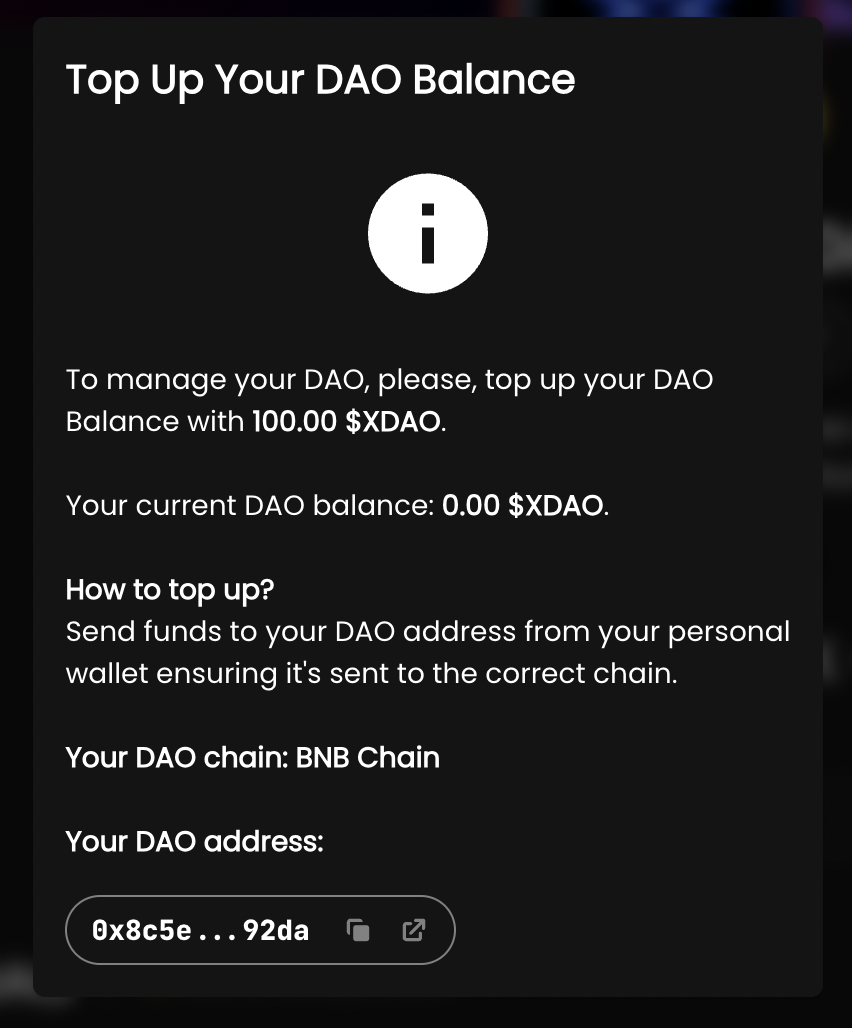This screenshot has height=1028, width=852.
Task: Copy the DAO address 0x8c5e...92da
Action: click(x=358, y=930)
